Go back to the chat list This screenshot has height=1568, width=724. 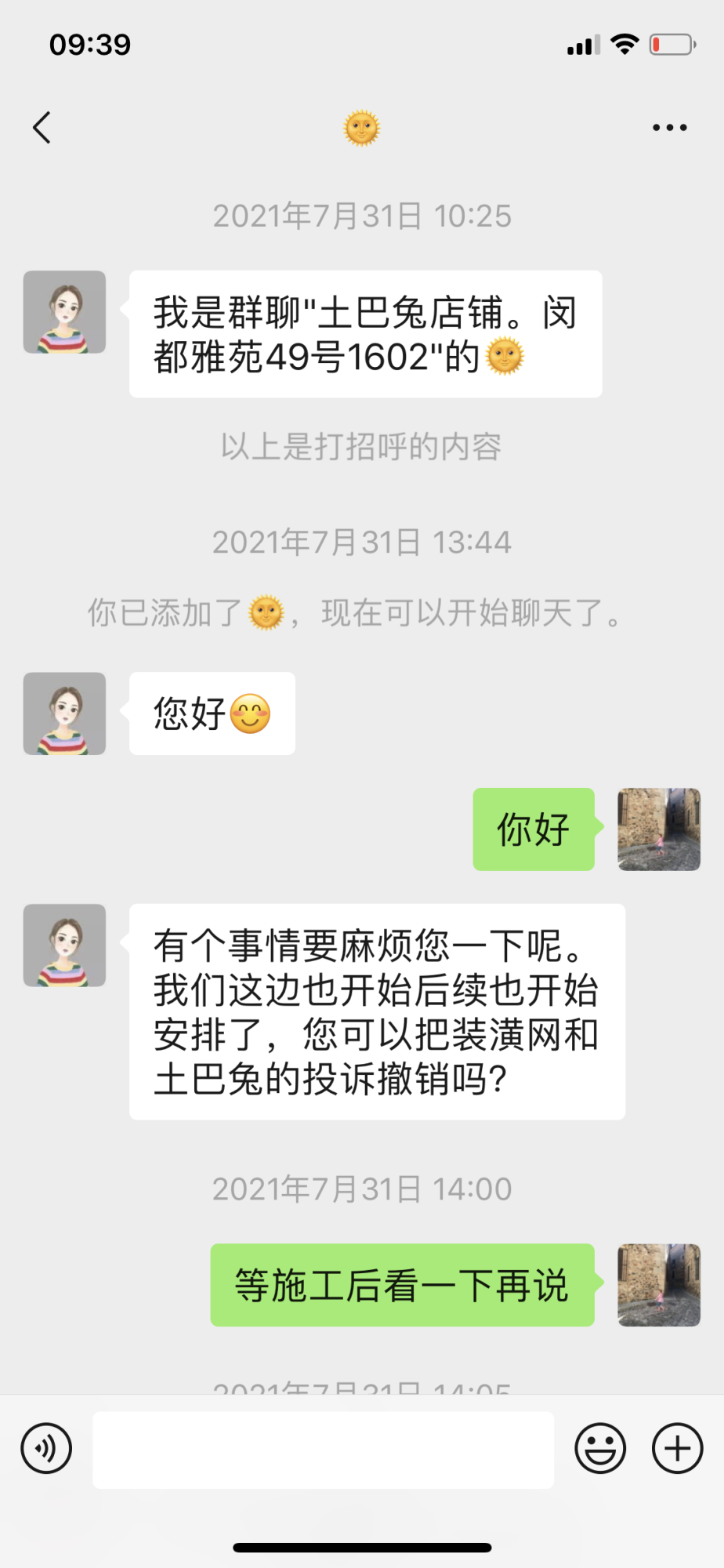tap(42, 128)
